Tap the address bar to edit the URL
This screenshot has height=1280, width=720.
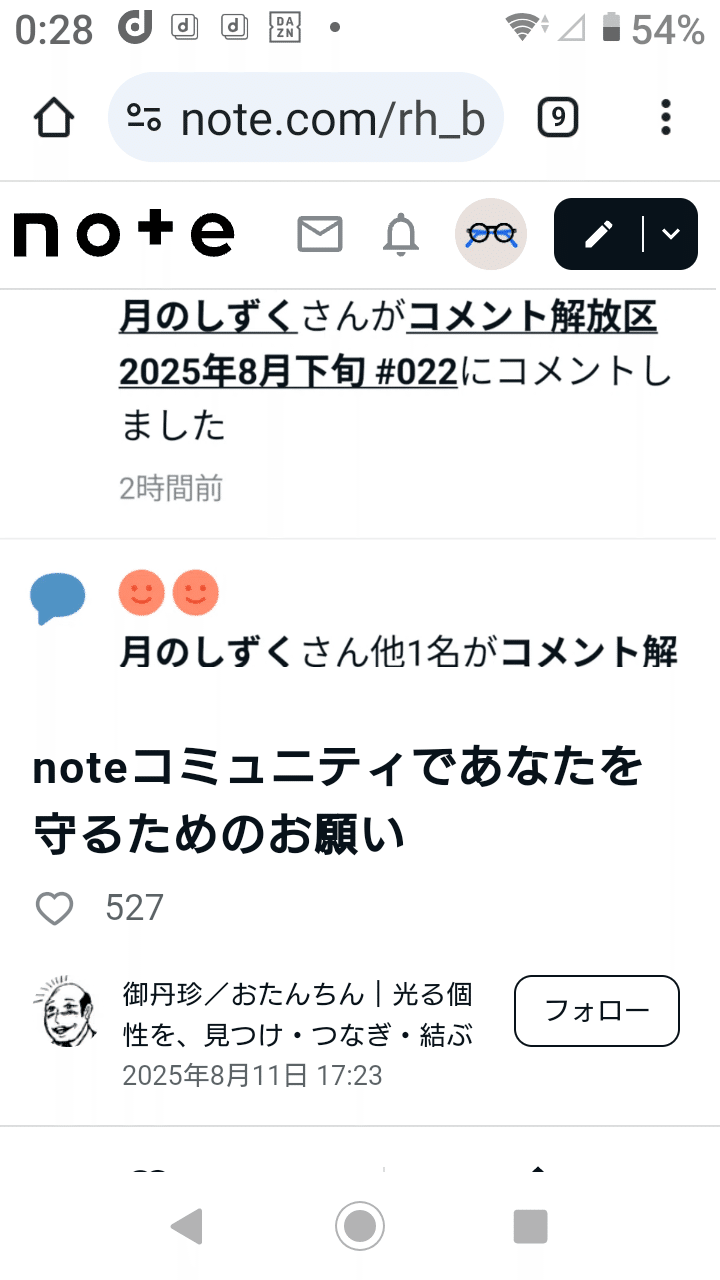point(330,117)
